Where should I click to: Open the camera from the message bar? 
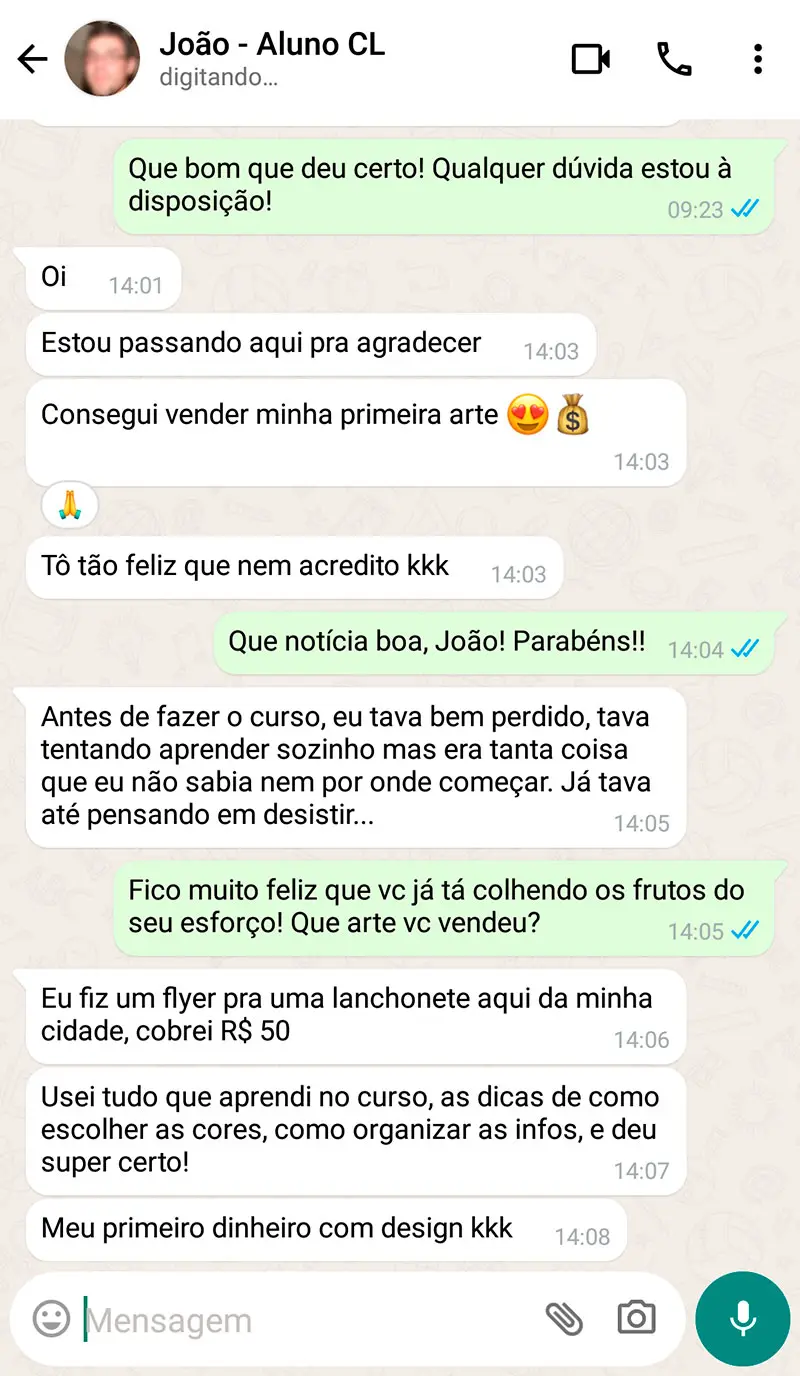[x=636, y=1319]
